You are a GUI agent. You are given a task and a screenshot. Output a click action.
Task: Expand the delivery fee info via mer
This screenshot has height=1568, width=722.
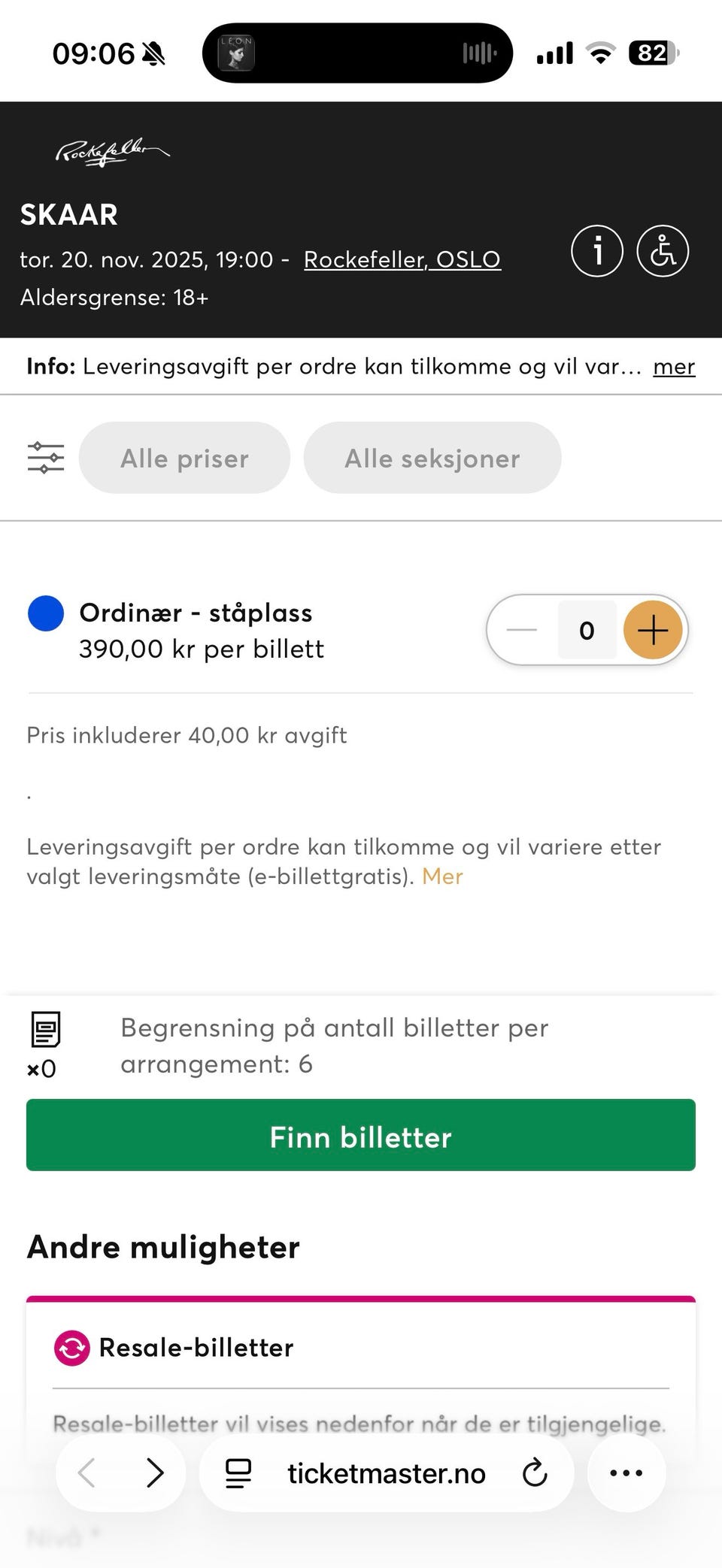click(x=674, y=366)
